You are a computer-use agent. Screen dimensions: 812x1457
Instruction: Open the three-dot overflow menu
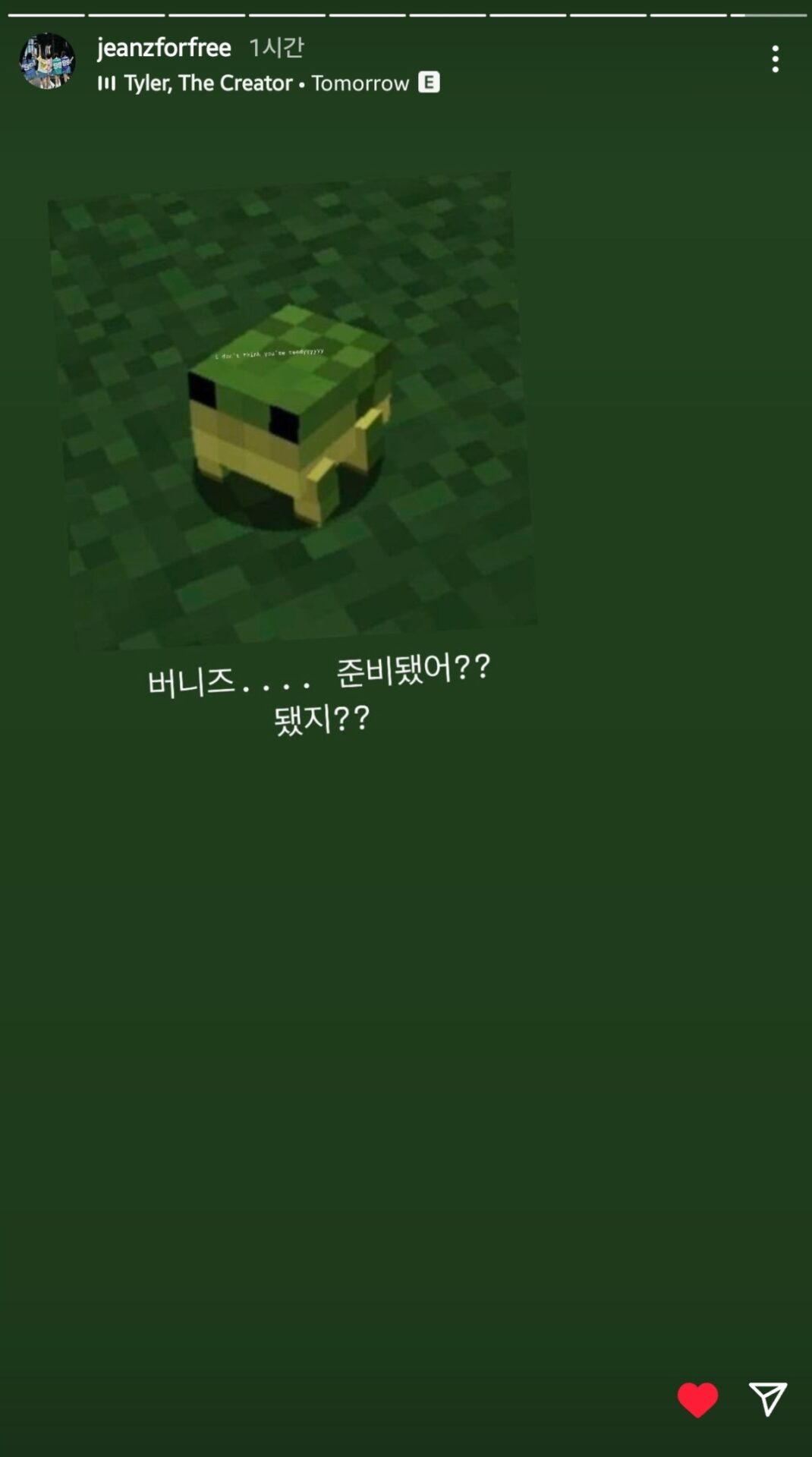click(x=775, y=59)
